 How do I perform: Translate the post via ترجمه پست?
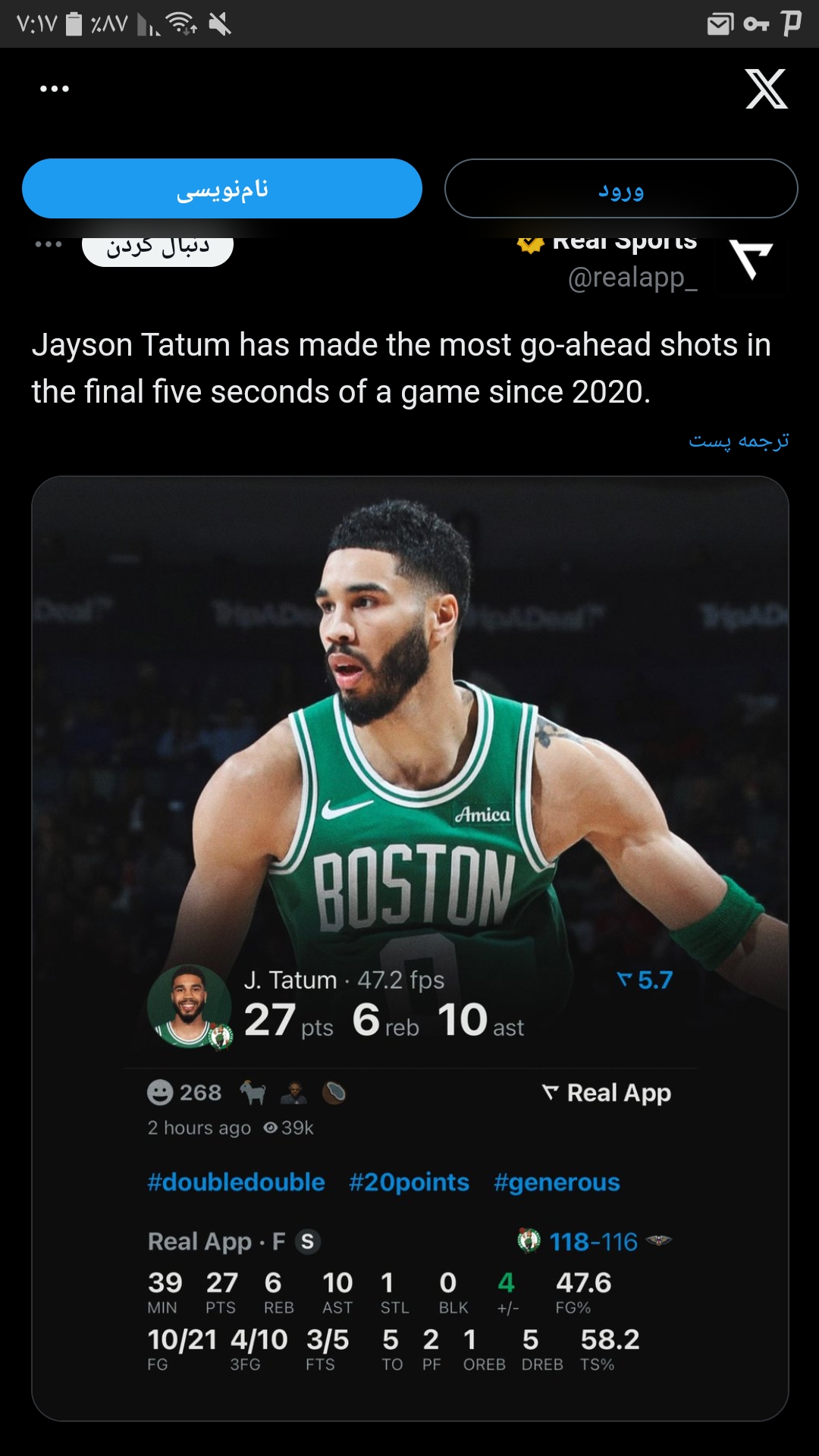(739, 440)
